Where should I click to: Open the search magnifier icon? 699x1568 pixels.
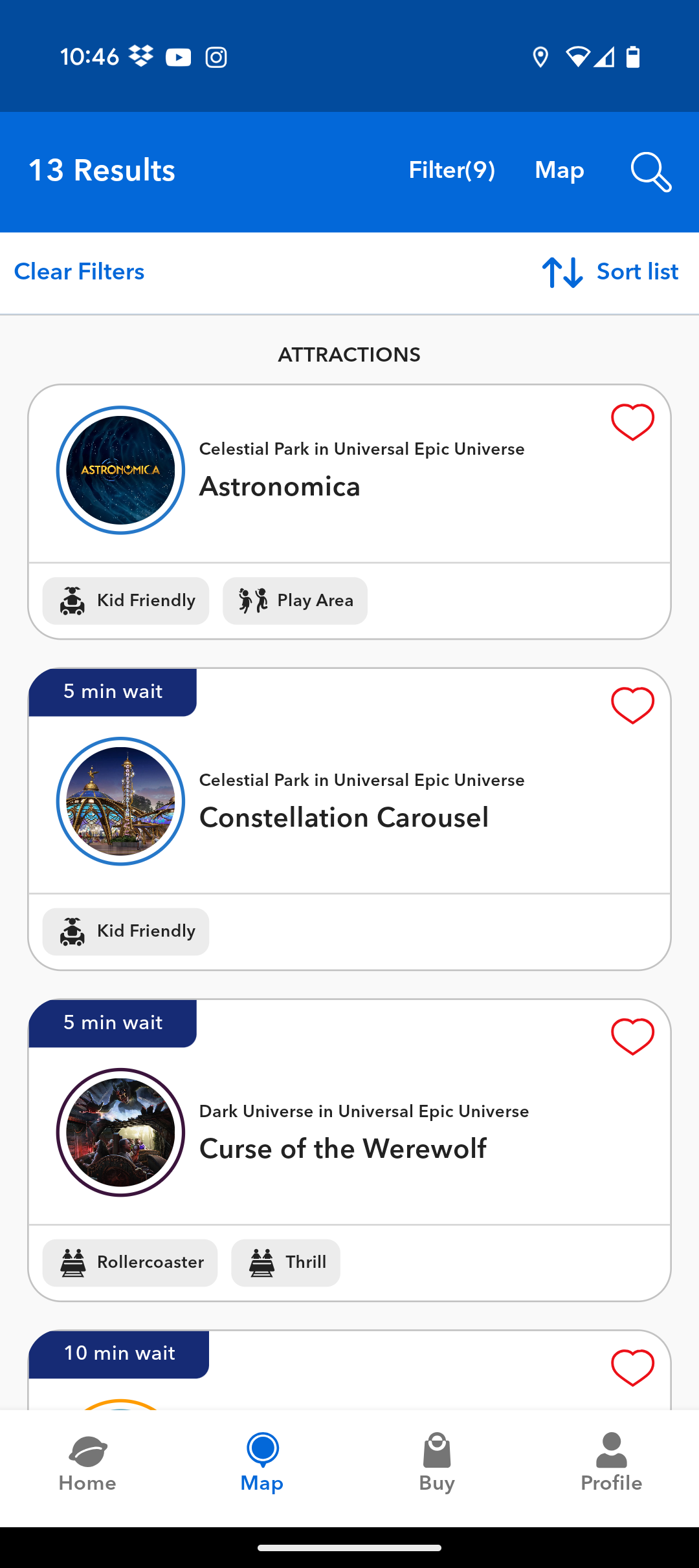pyautogui.click(x=651, y=171)
